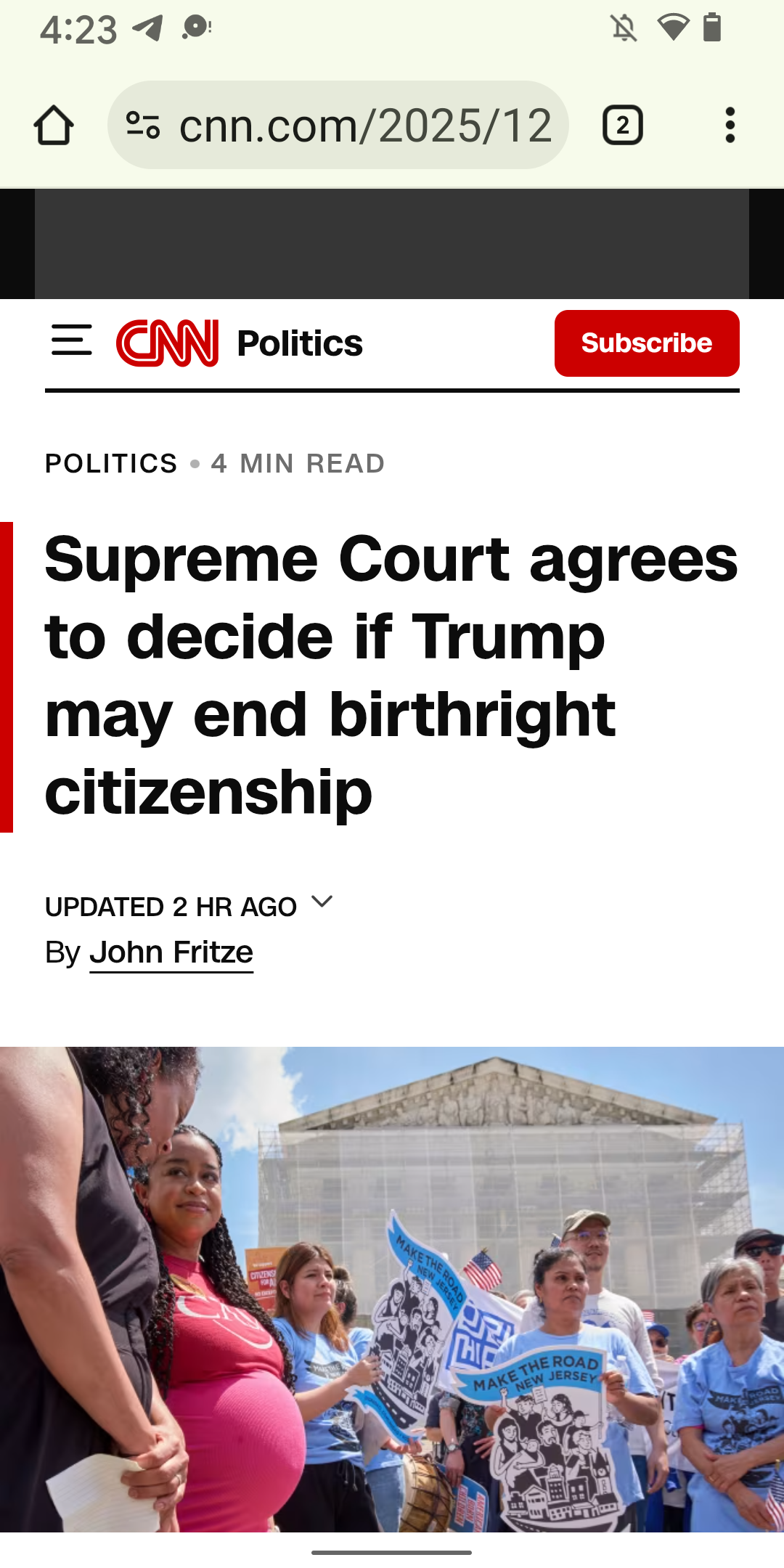
Task: View site info icon in address bar
Action: [x=143, y=126]
